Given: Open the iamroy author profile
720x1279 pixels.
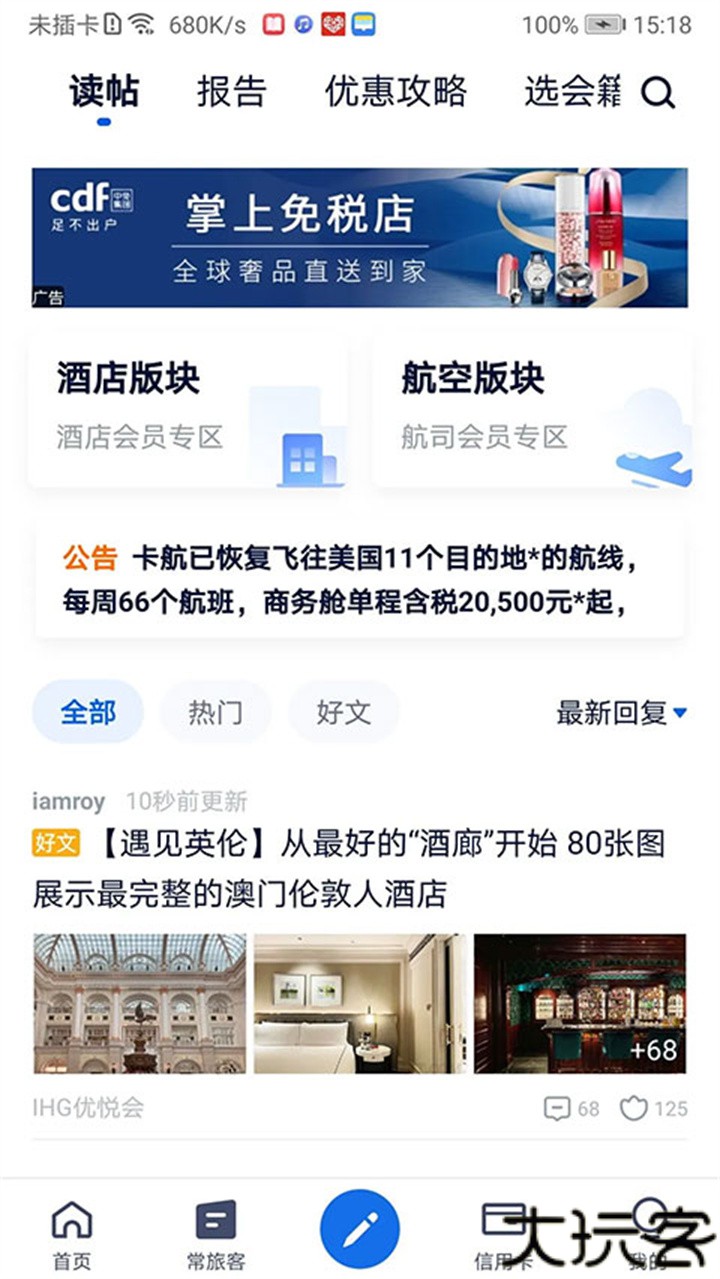Looking at the screenshot, I should coord(68,801).
